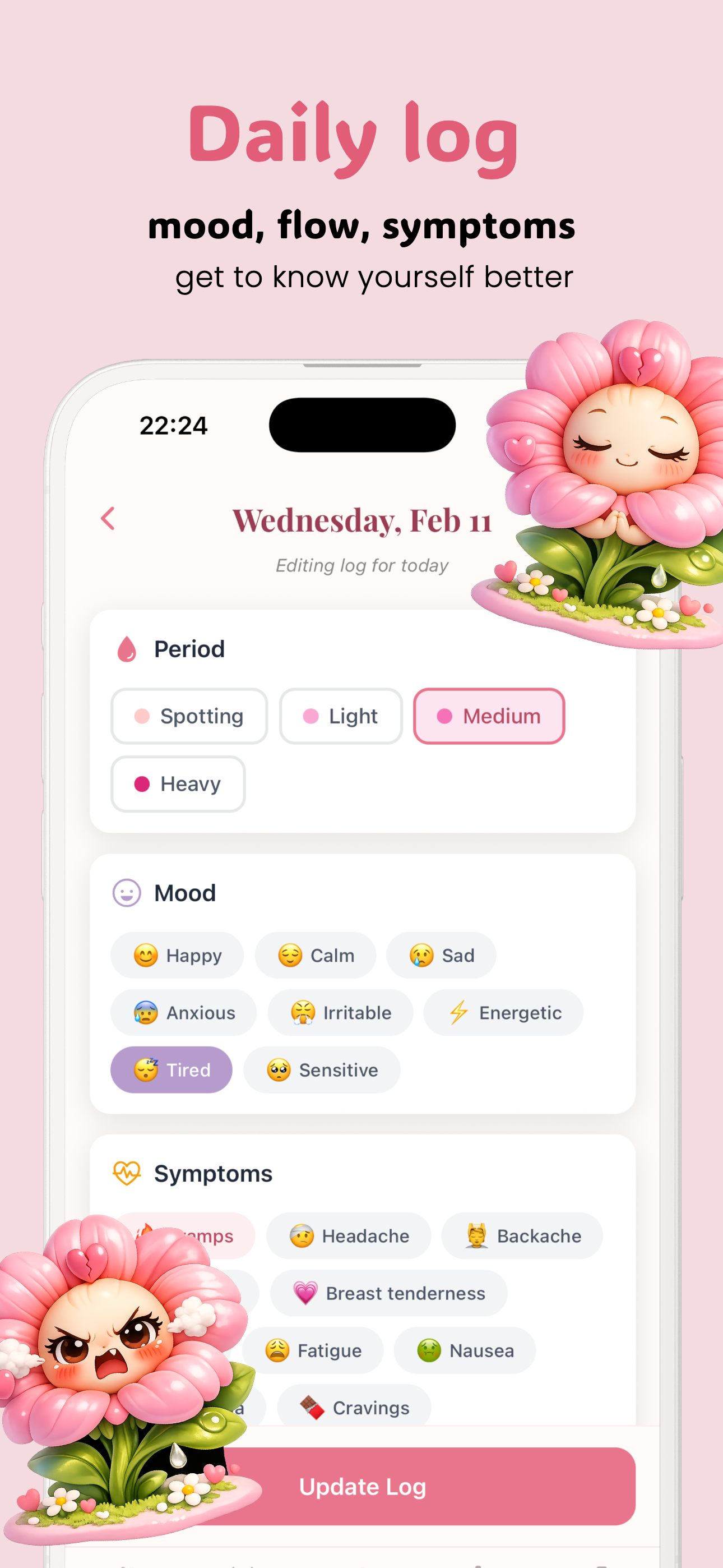Toggle the Irritable mood chip

pyautogui.click(x=340, y=1012)
